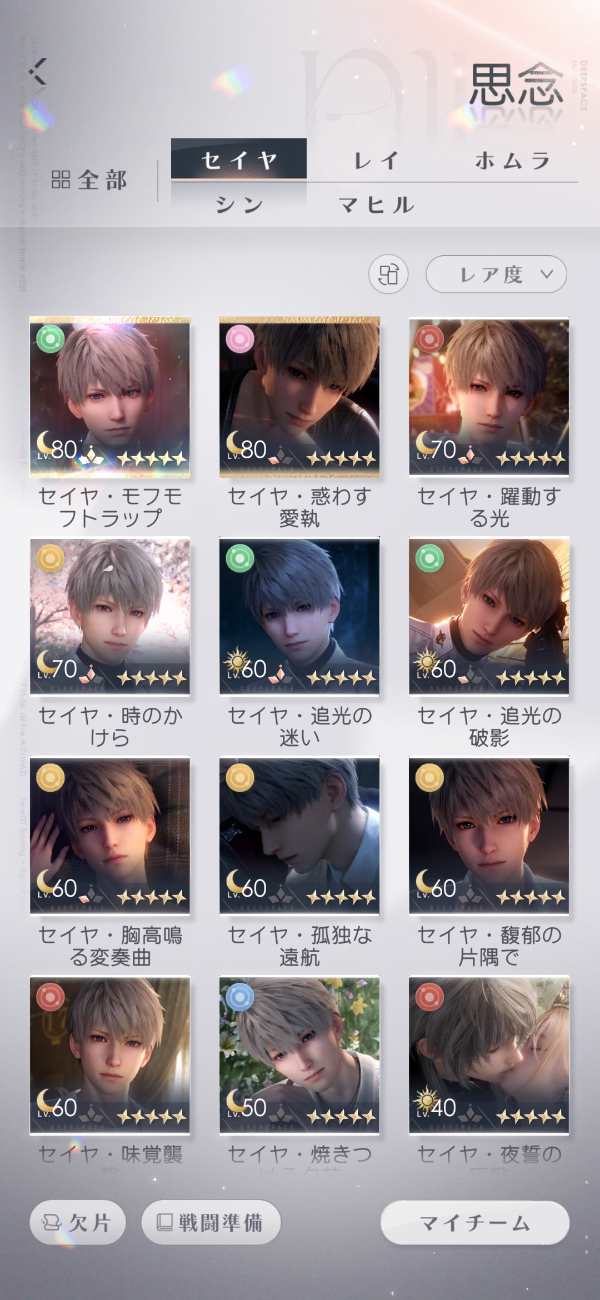Switch to the マヒル tab
The height and width of the screenshot is (1300, 600).
click(x=376, y=205)
